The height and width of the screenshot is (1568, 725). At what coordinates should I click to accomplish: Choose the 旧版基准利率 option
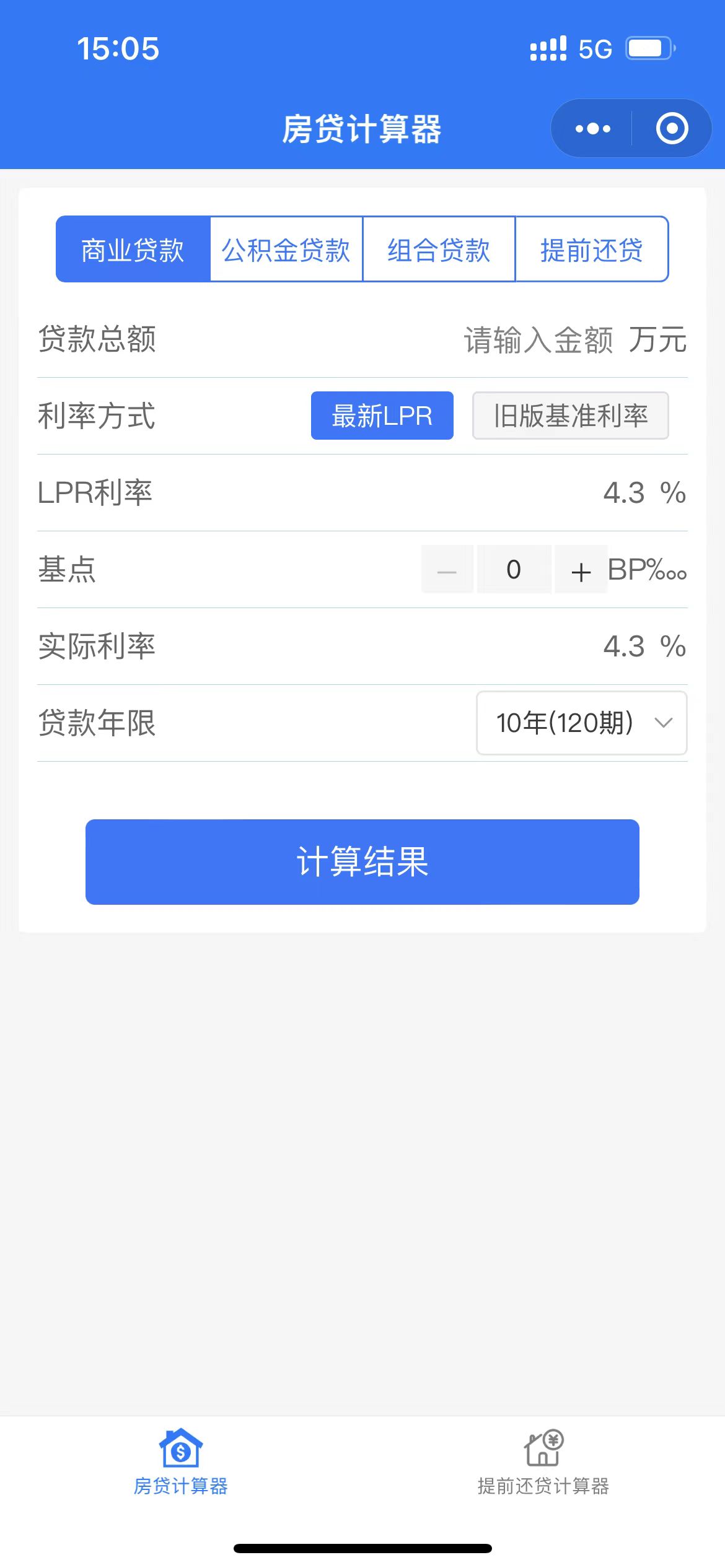[x=570, y=416]
